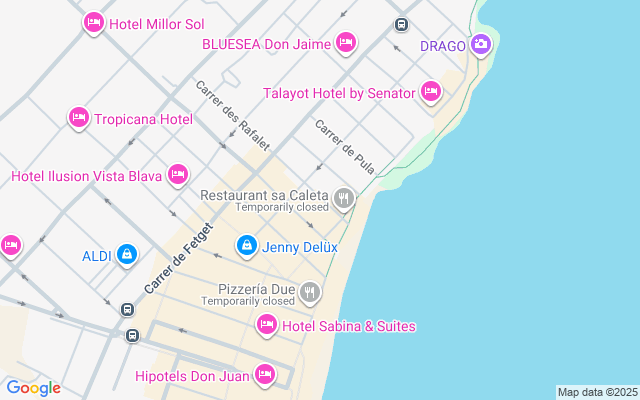
Task: Tap the Restaurant sa Caleta pin
Action: tap(344, 199)
